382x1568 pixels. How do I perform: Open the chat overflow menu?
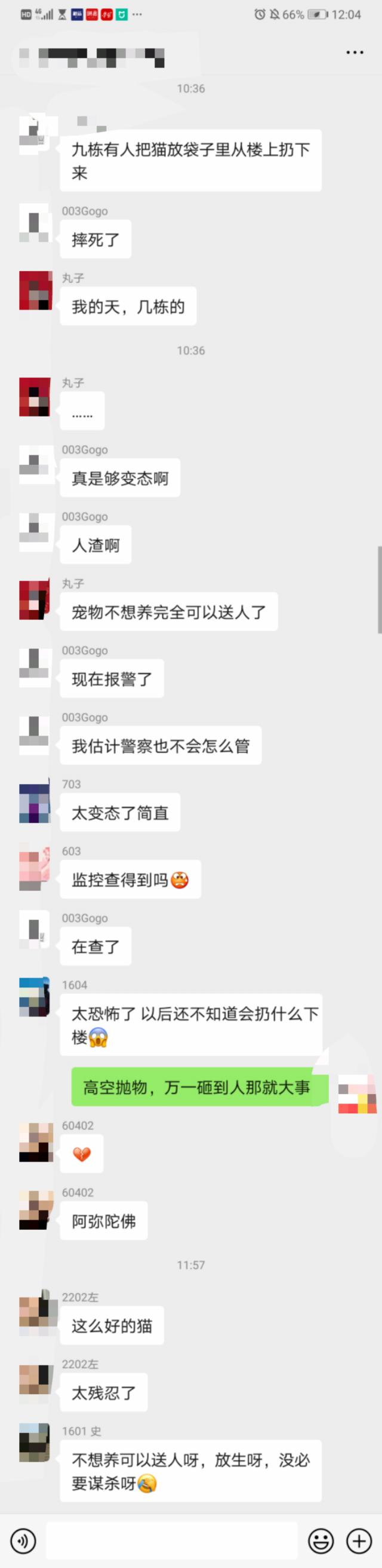[x=355, y=53]
